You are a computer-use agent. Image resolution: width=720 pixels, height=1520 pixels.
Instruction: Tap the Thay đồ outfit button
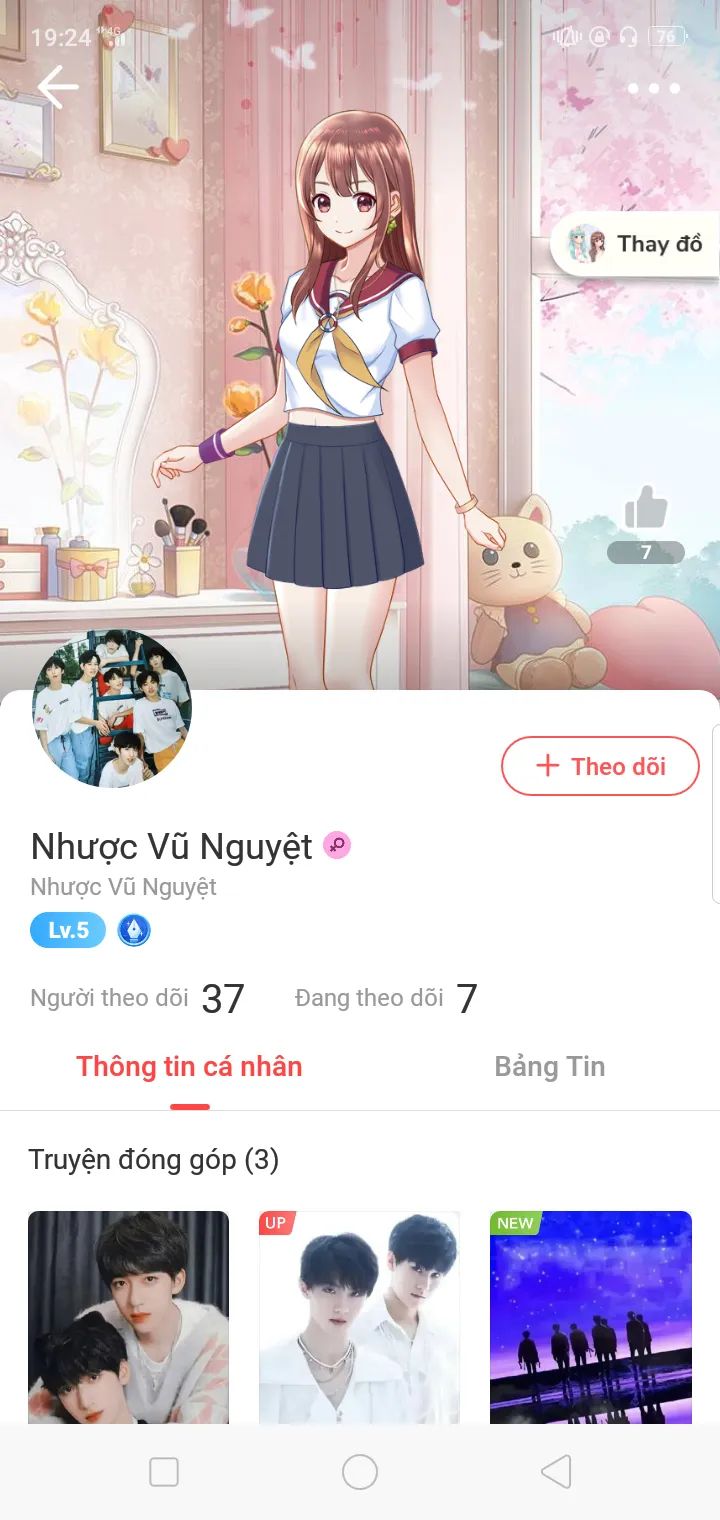[x=636, y=244]
